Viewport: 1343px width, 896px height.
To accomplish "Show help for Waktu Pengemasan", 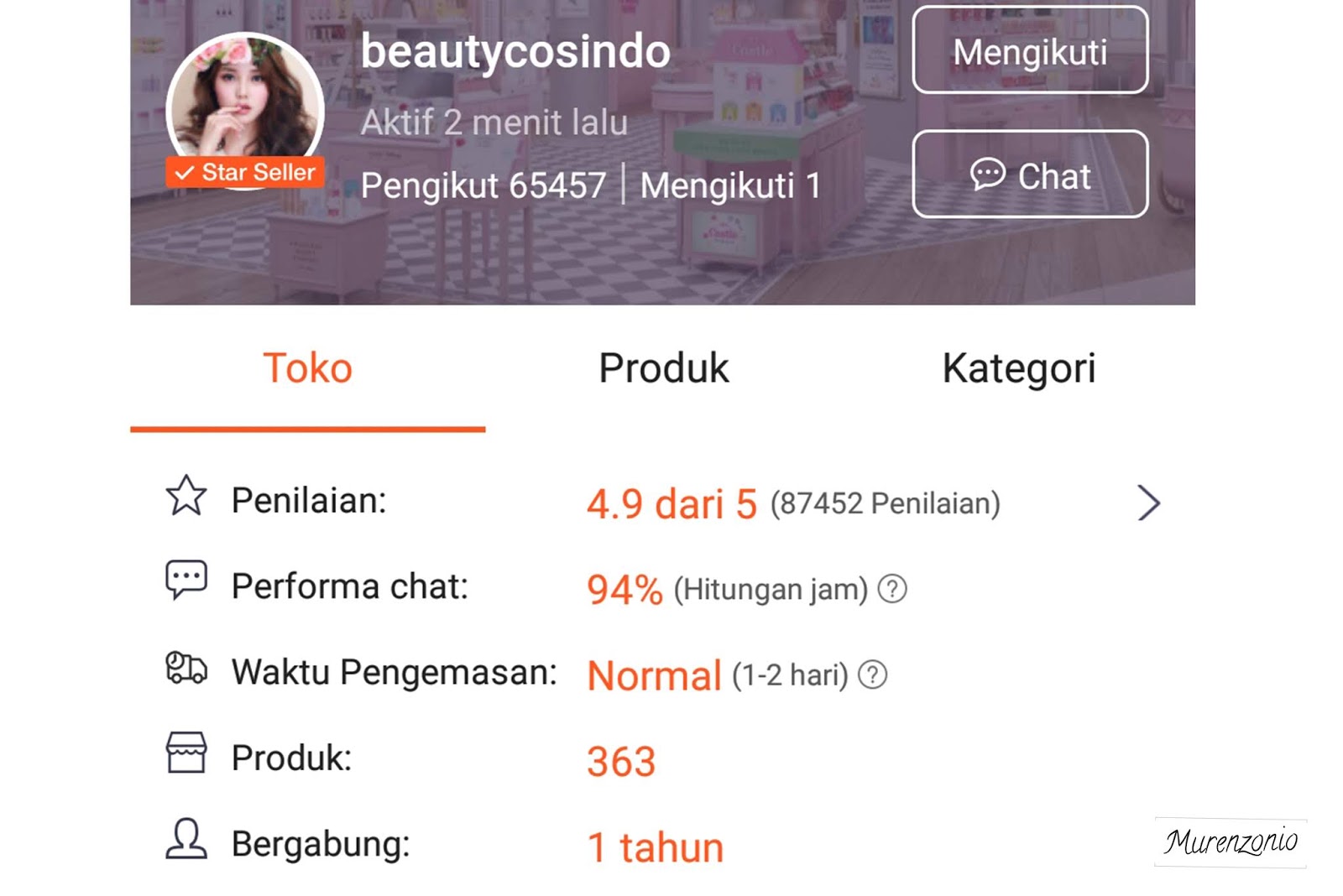I will tap(873, 675).
